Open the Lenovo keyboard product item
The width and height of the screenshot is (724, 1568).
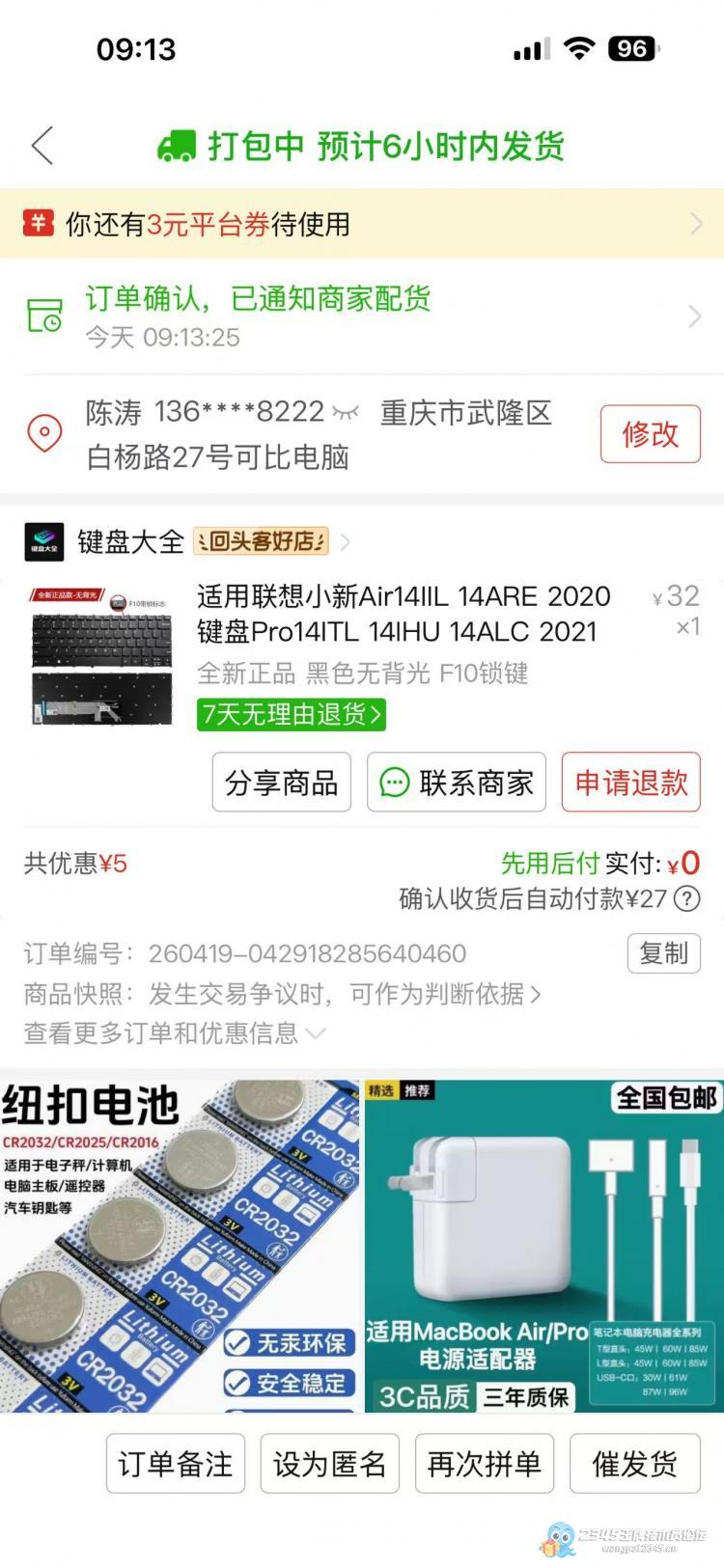click(x=403, y=614)
